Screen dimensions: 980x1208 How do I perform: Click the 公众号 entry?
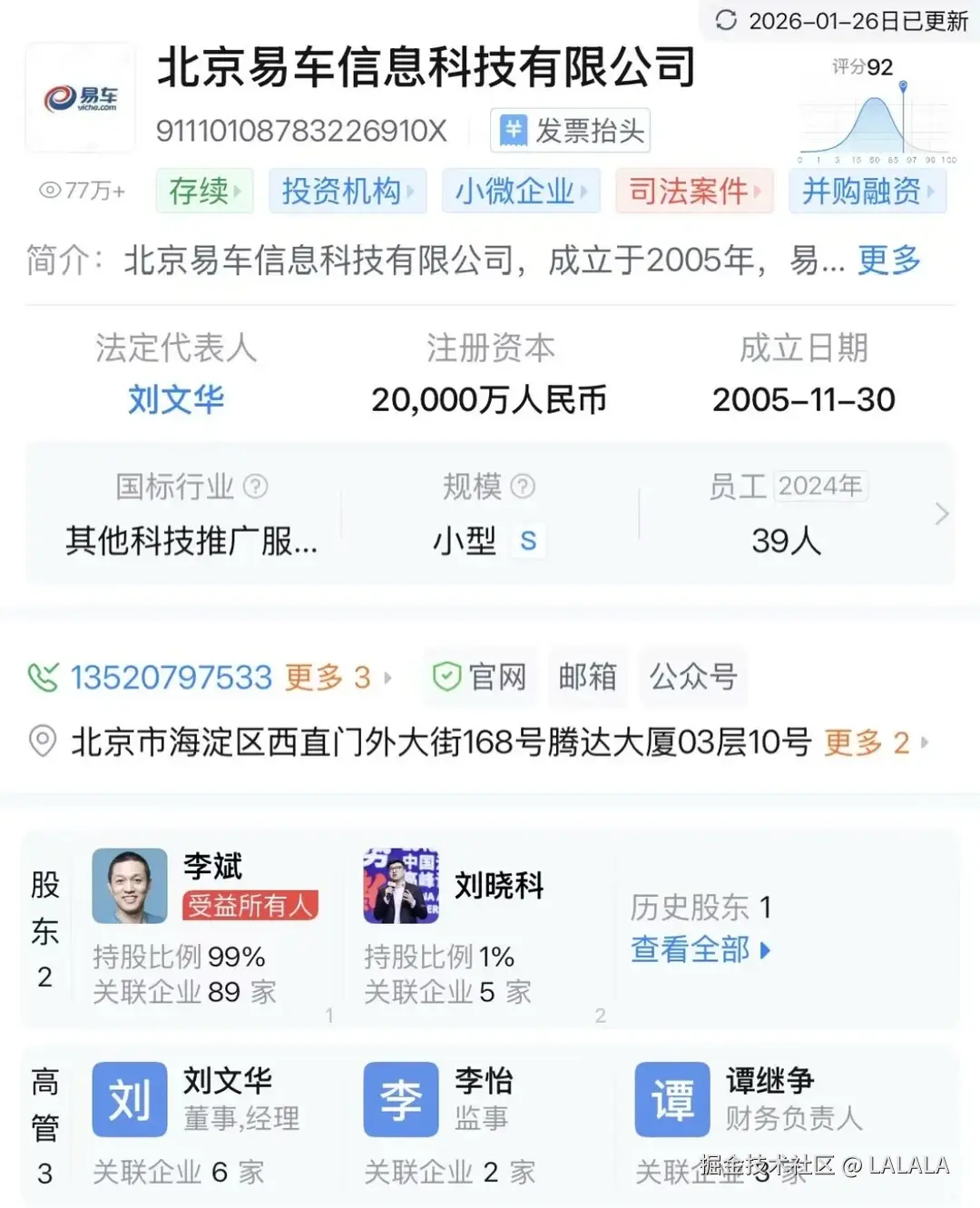pyautogui.click(x=693, y=677)
